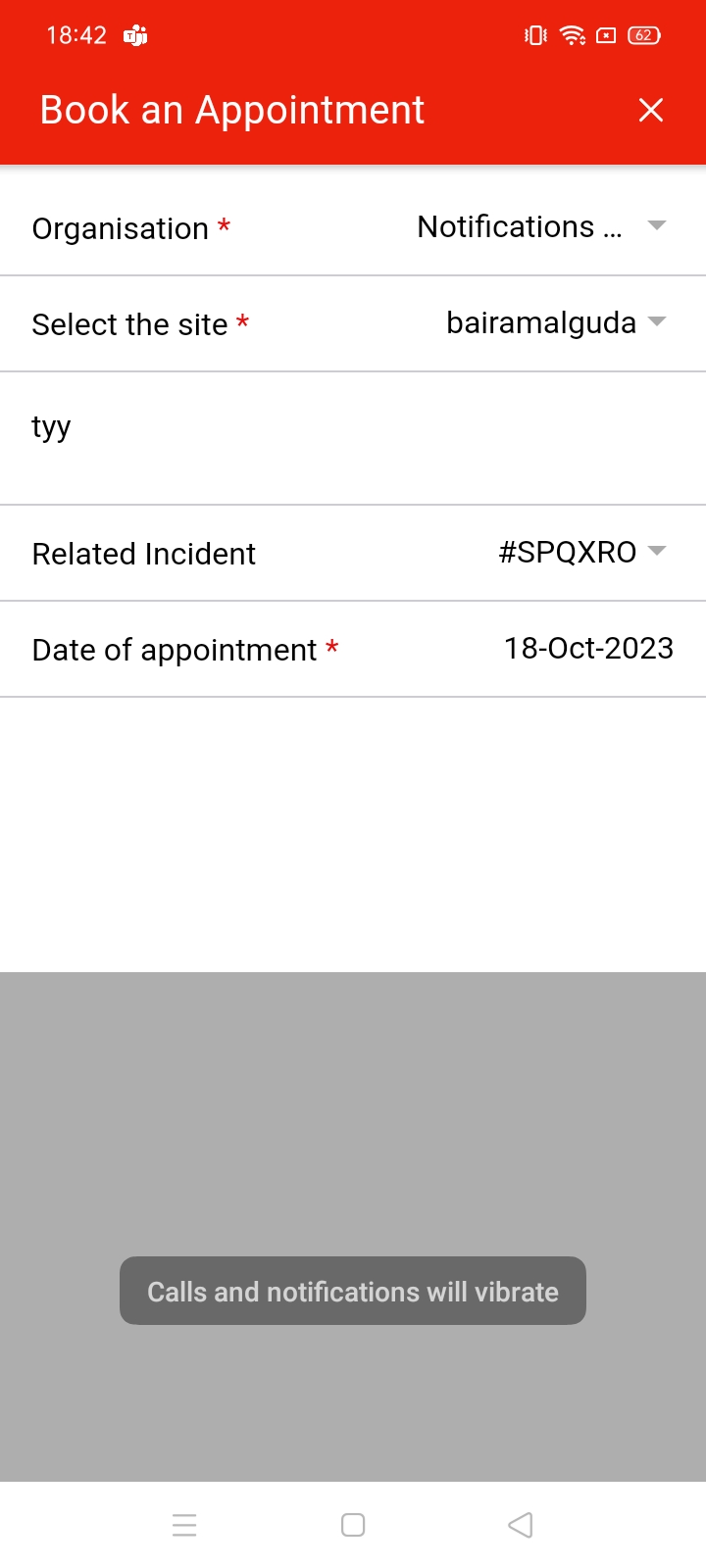Edit the text field containing tyy
Screen dimensions: 706x1568
click(353, 428)
